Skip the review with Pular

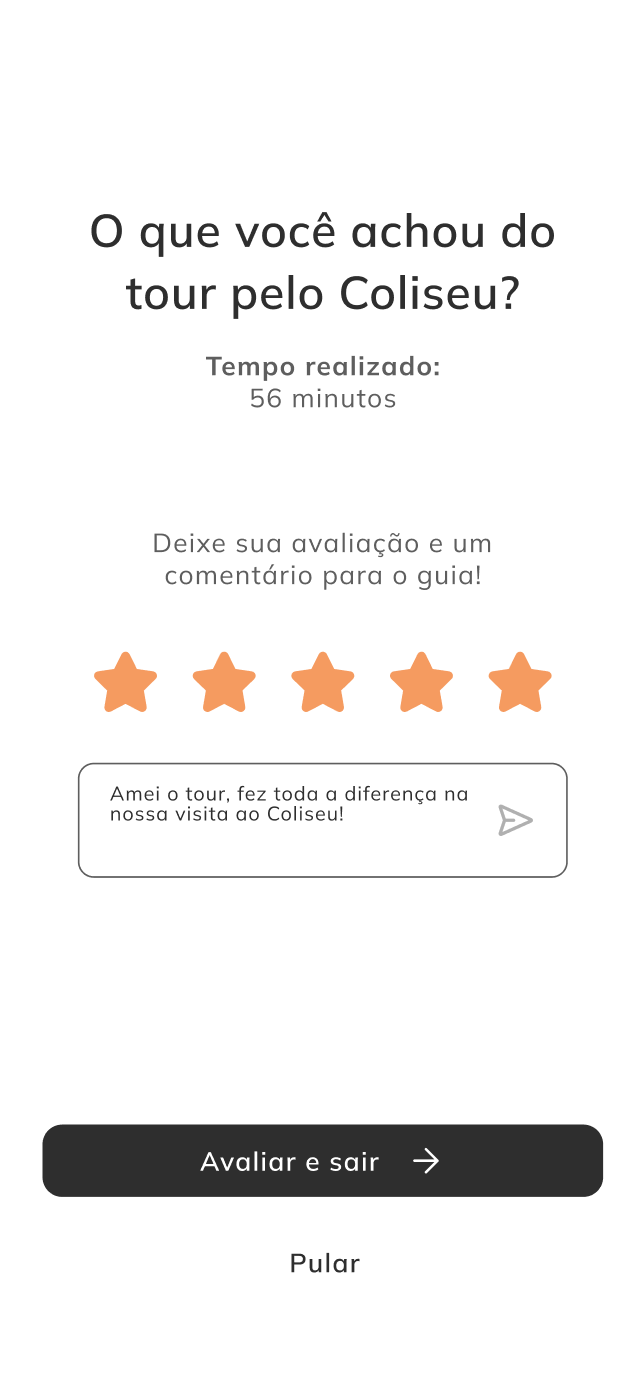(x=325, y=1263)
